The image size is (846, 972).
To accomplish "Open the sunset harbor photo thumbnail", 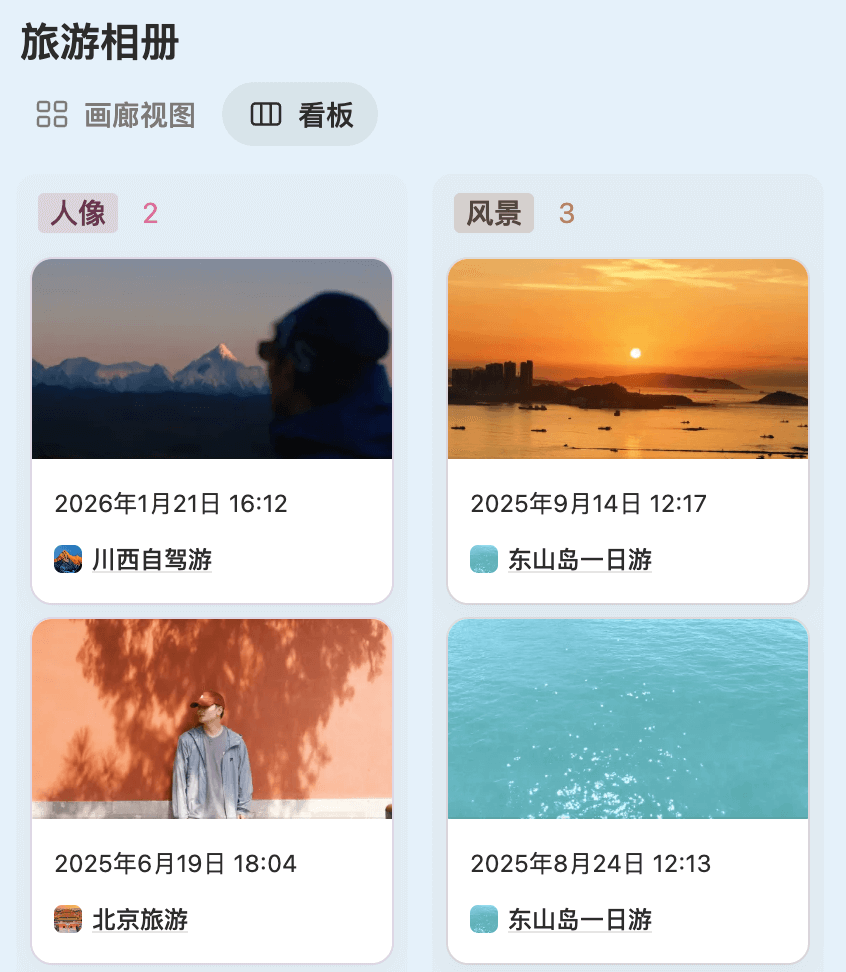I will click(x=628, y=360).
